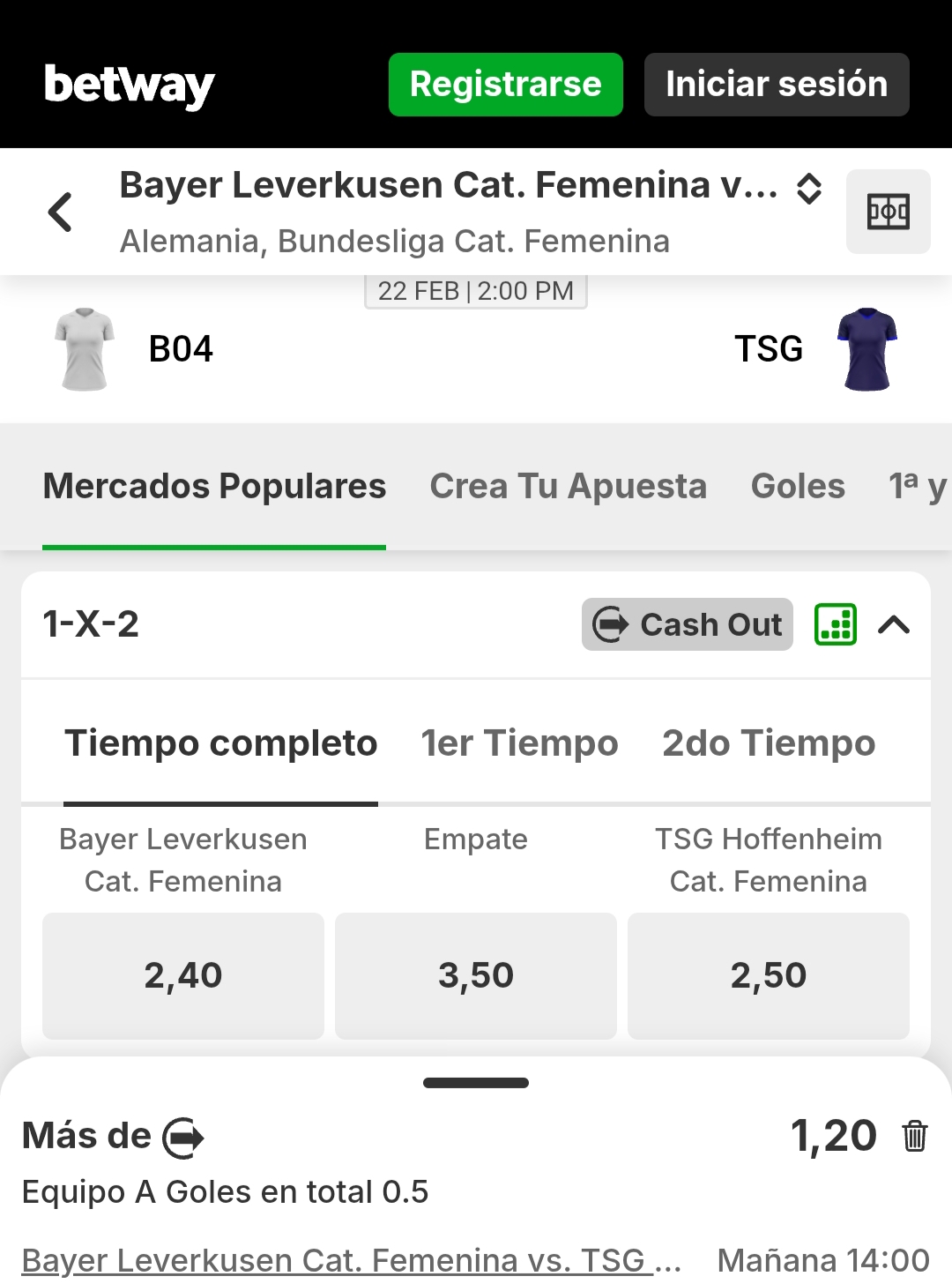
Task: Tap the Registrarse button
Action: (505, 85)
